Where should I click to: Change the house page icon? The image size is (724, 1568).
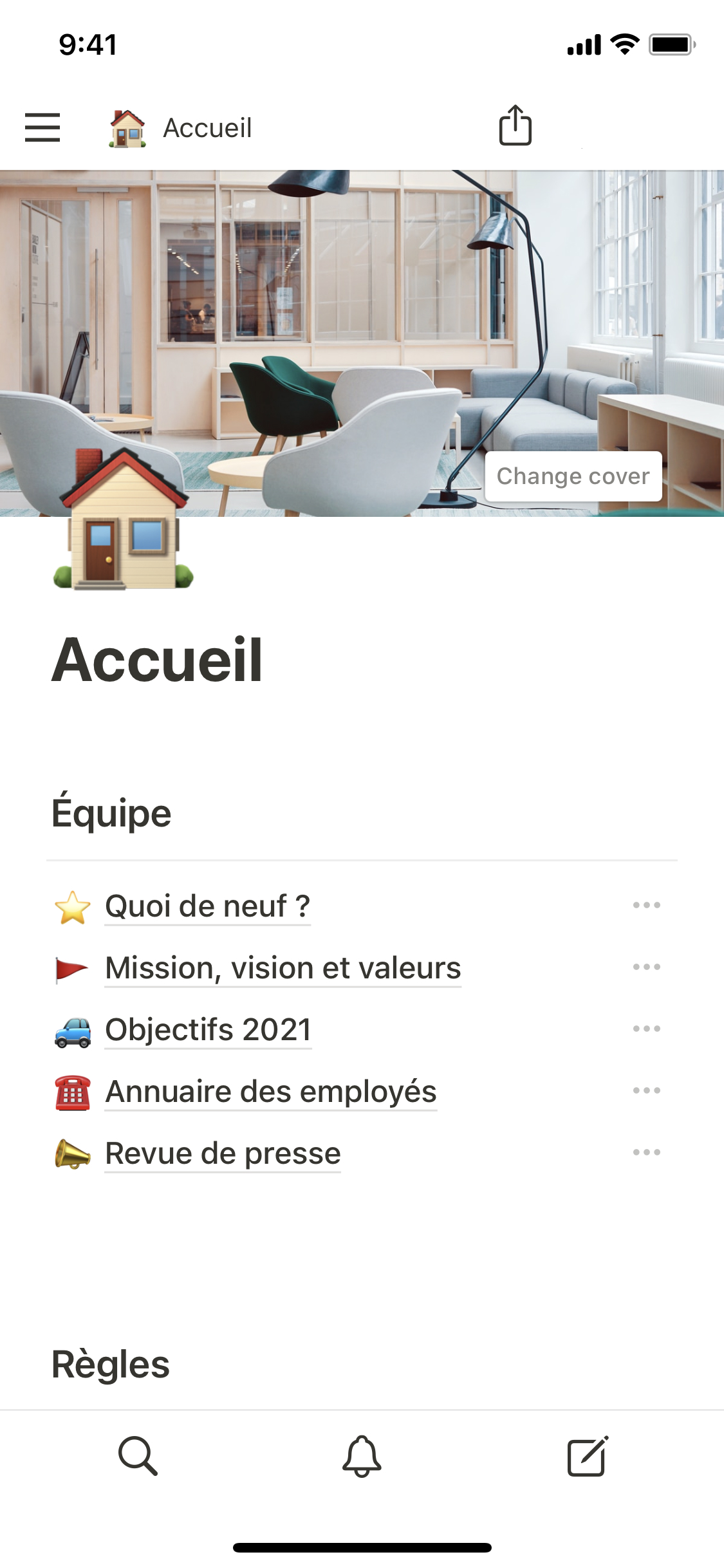[123, 520]
